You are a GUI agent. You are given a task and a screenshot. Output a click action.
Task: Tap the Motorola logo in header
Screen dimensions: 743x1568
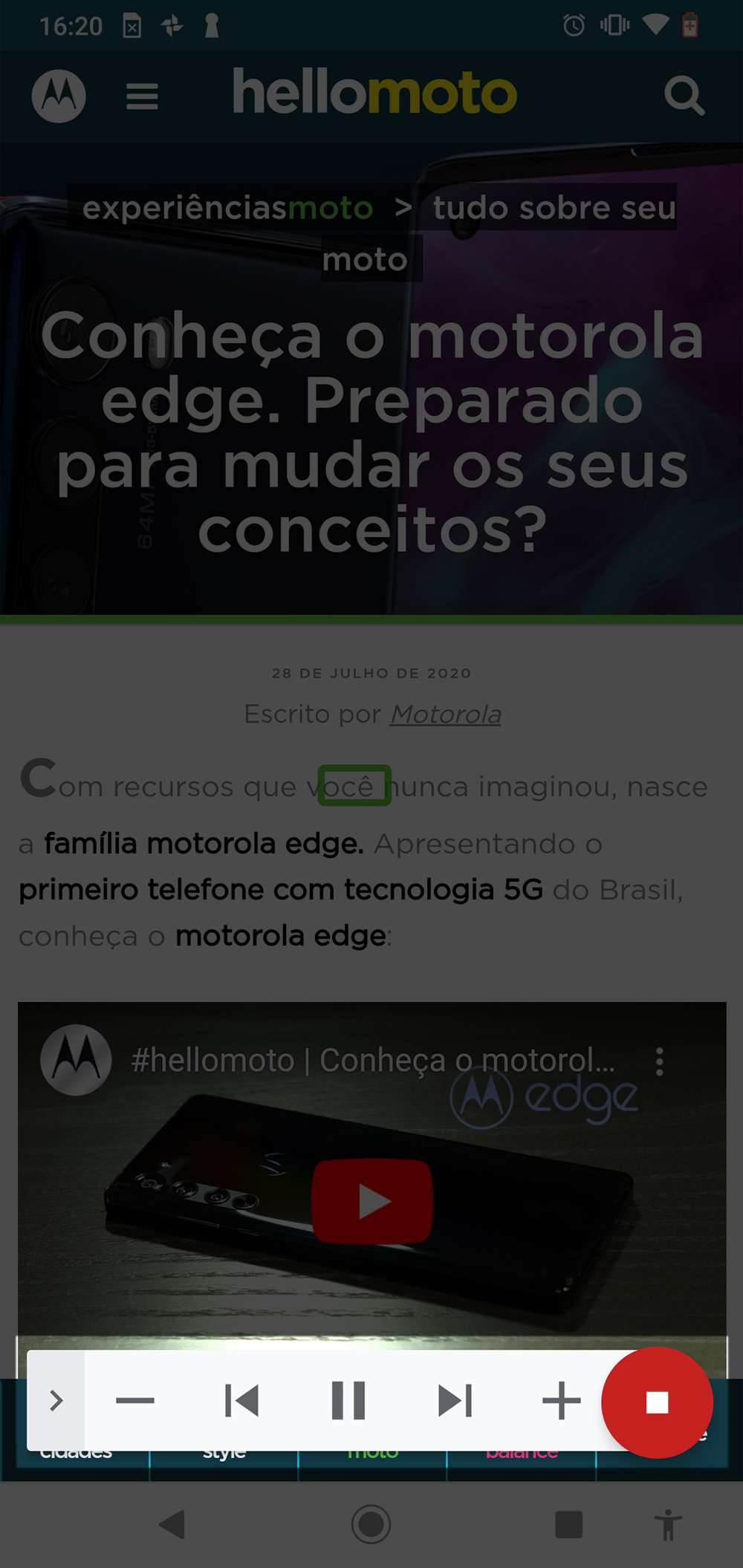(59, 96)
